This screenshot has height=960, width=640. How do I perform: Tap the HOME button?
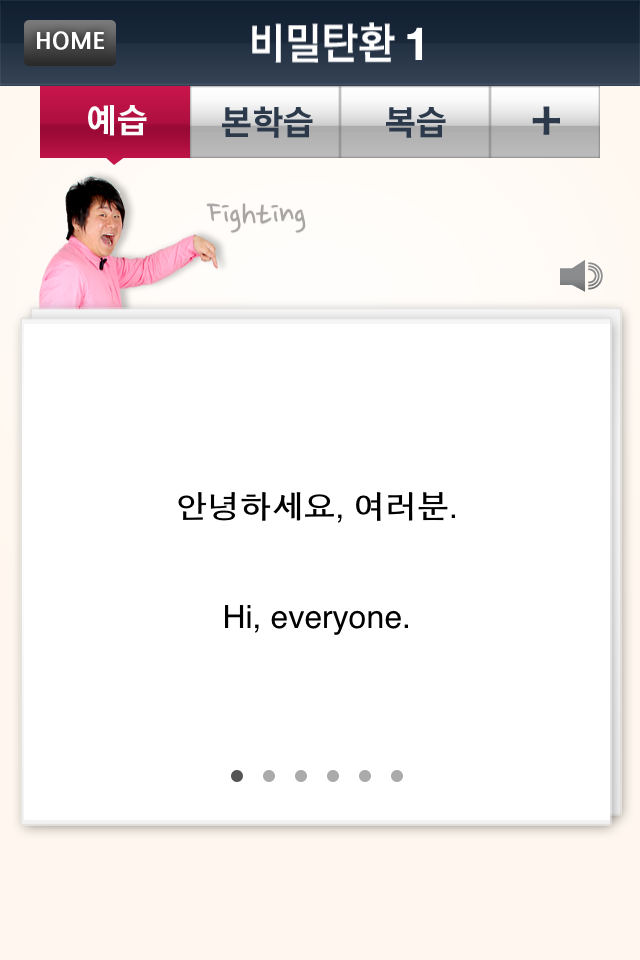[70, 42]
